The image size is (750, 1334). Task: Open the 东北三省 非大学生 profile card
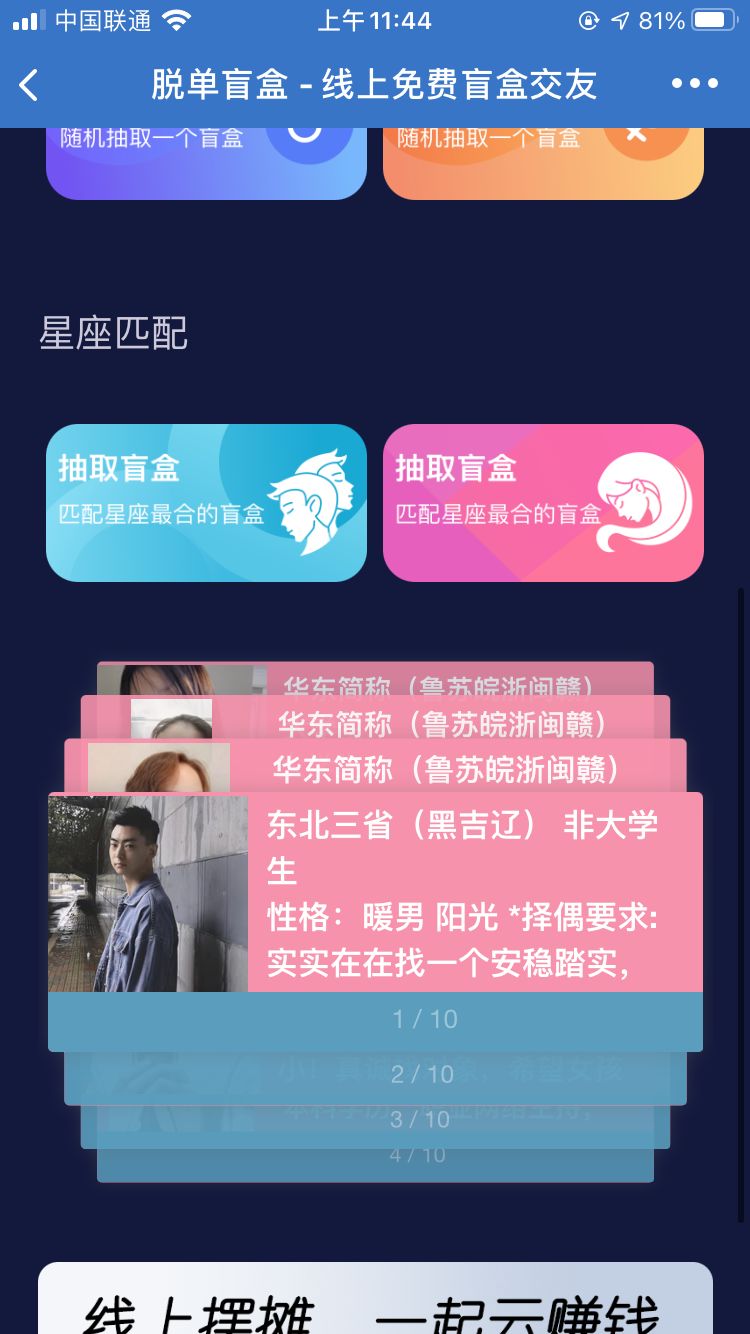375,893
